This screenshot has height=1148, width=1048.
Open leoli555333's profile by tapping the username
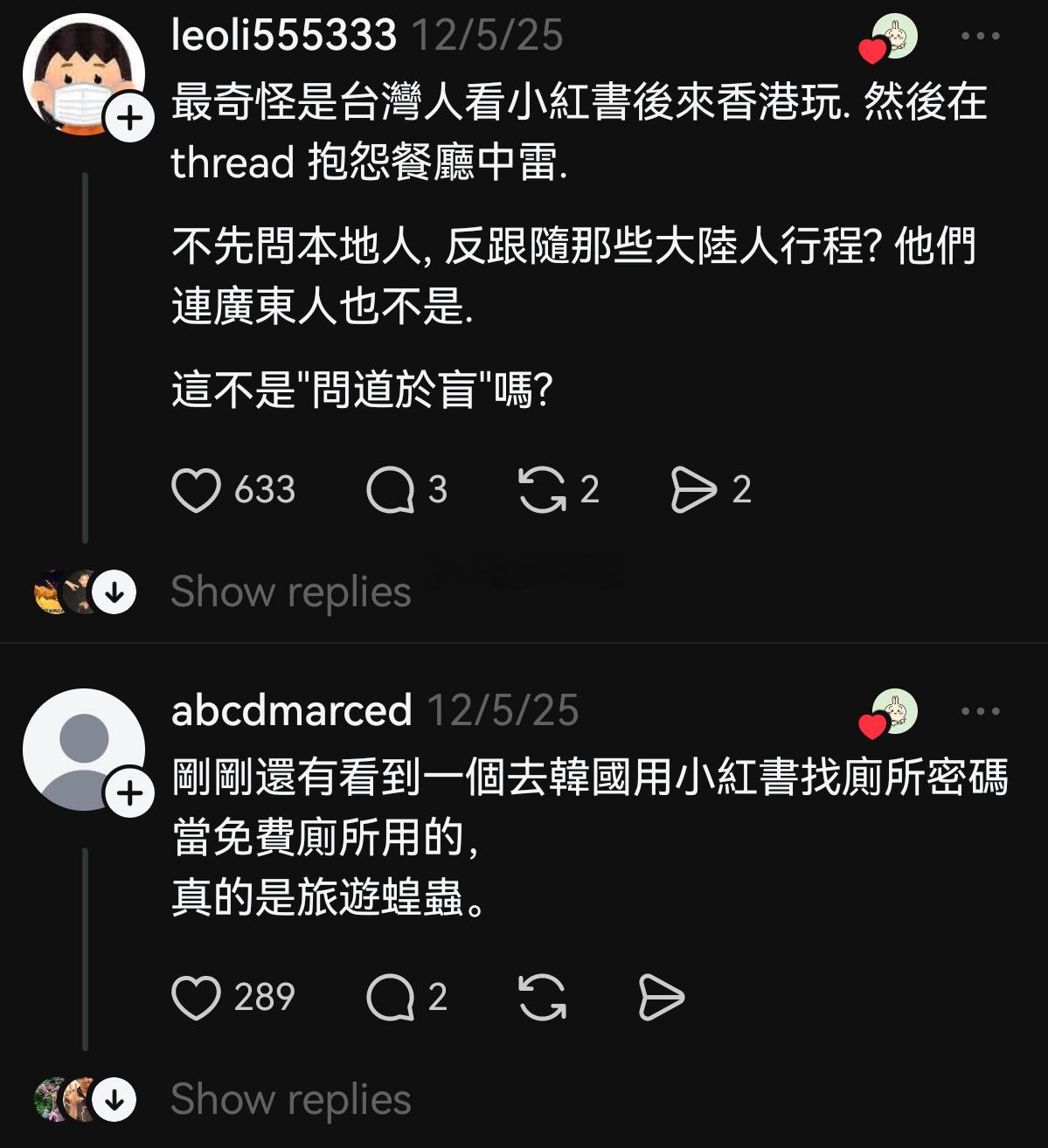(x=284, y=36)
